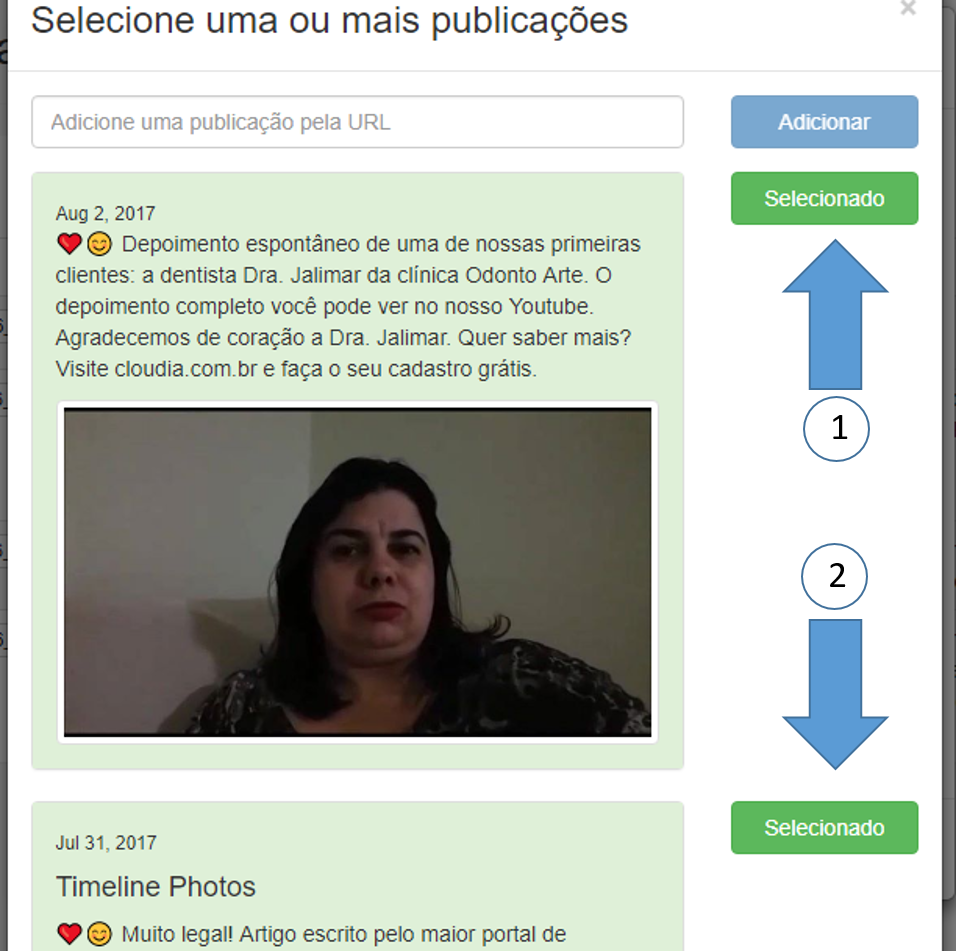Close the publication selection dialog
This screenshot has width=956, height=951.
click(907, 9)
